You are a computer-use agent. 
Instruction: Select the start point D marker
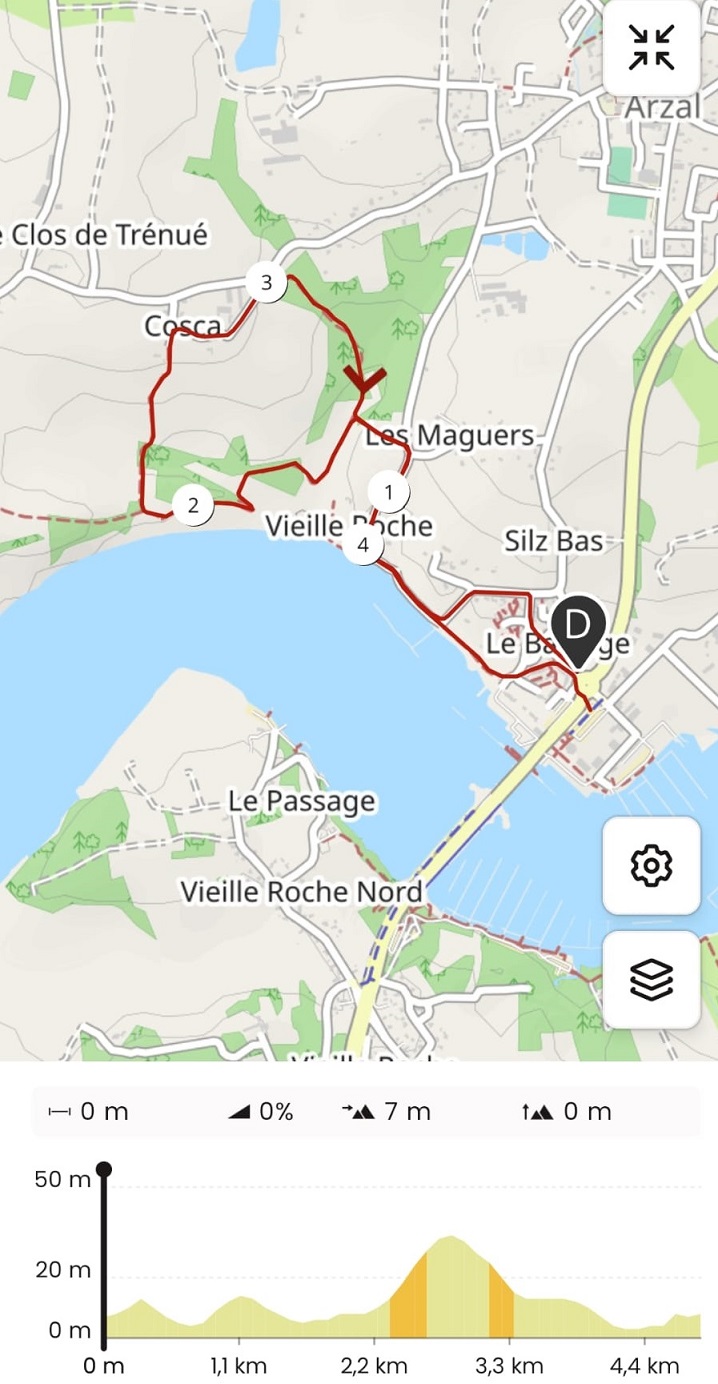coord(578,630)
